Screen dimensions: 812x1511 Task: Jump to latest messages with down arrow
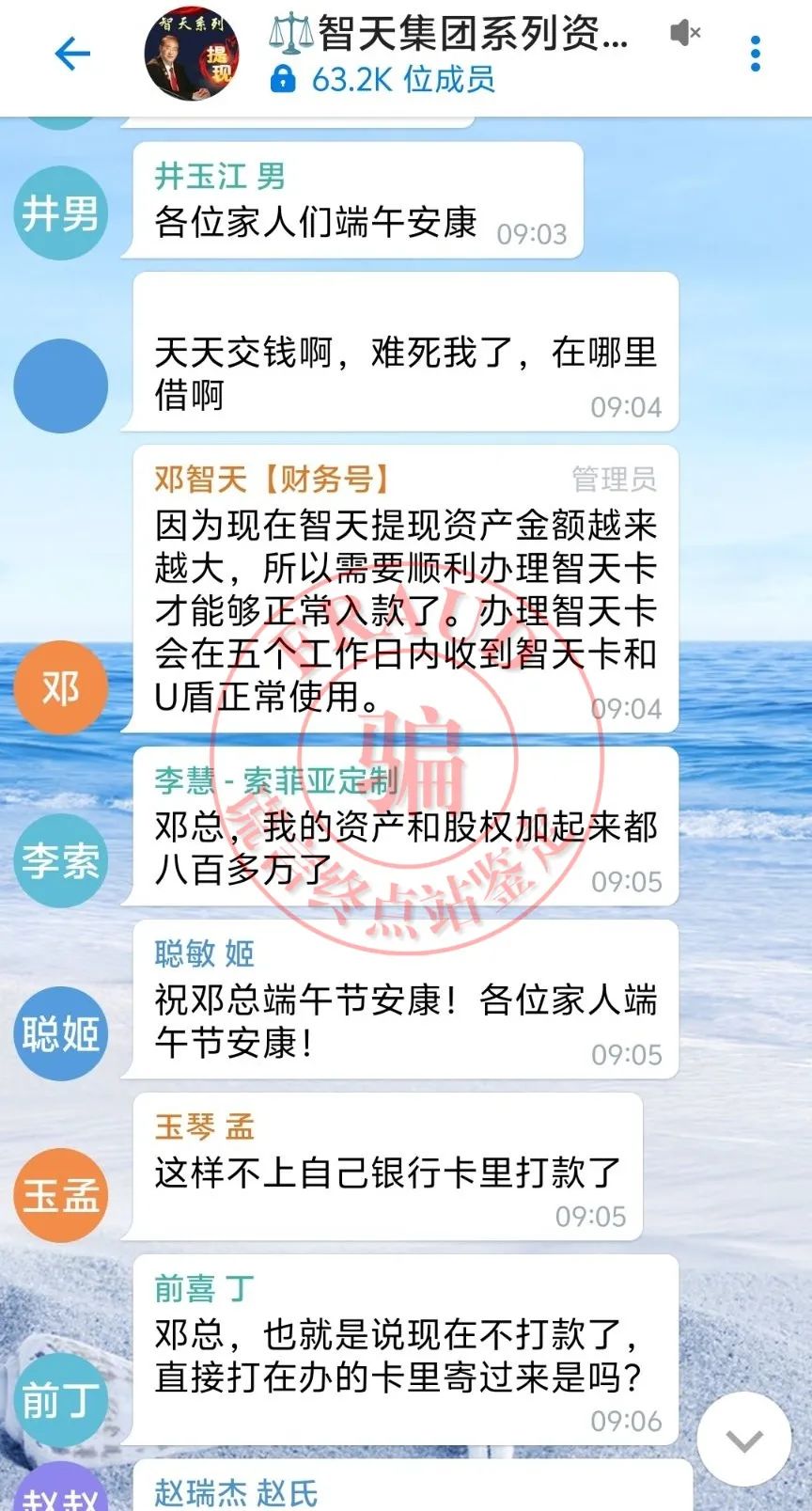[744, 1440]
